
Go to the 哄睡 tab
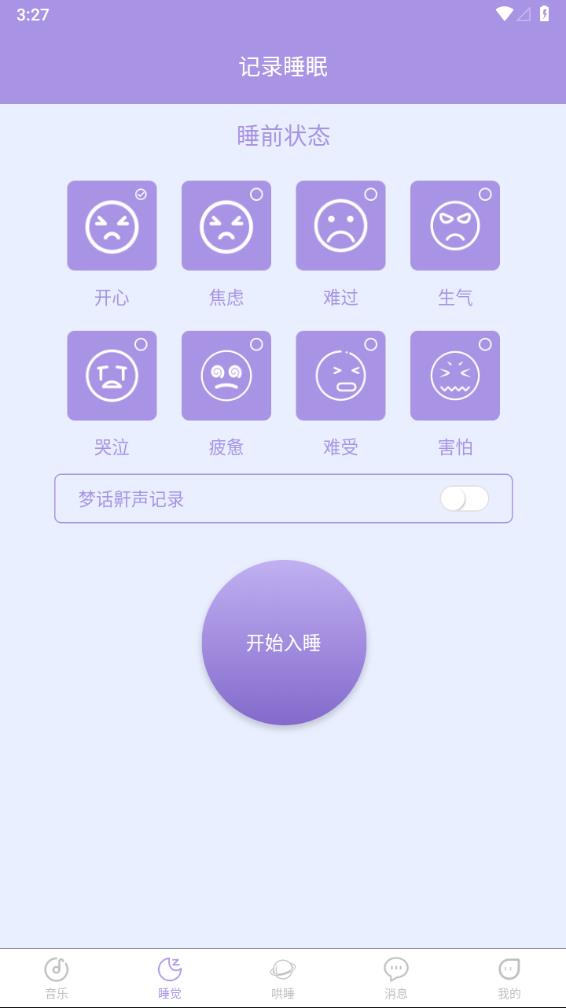point(283,978)
